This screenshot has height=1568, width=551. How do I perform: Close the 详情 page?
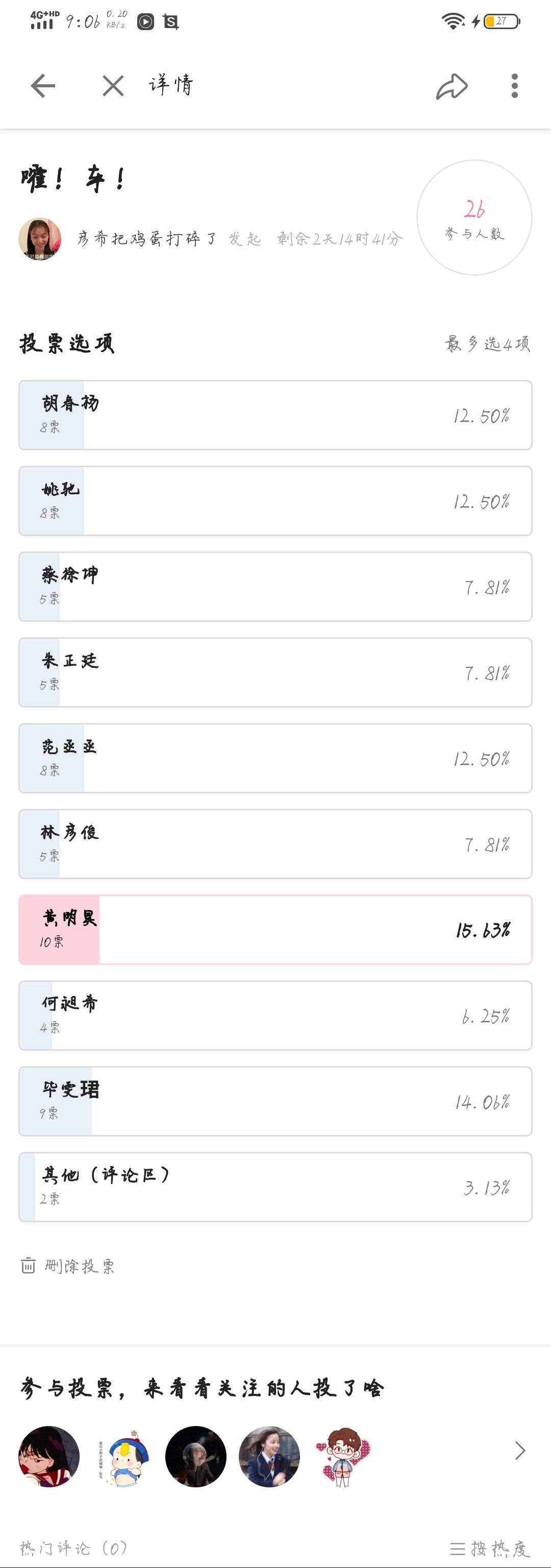pyautogui.click(x=113, y=86)
